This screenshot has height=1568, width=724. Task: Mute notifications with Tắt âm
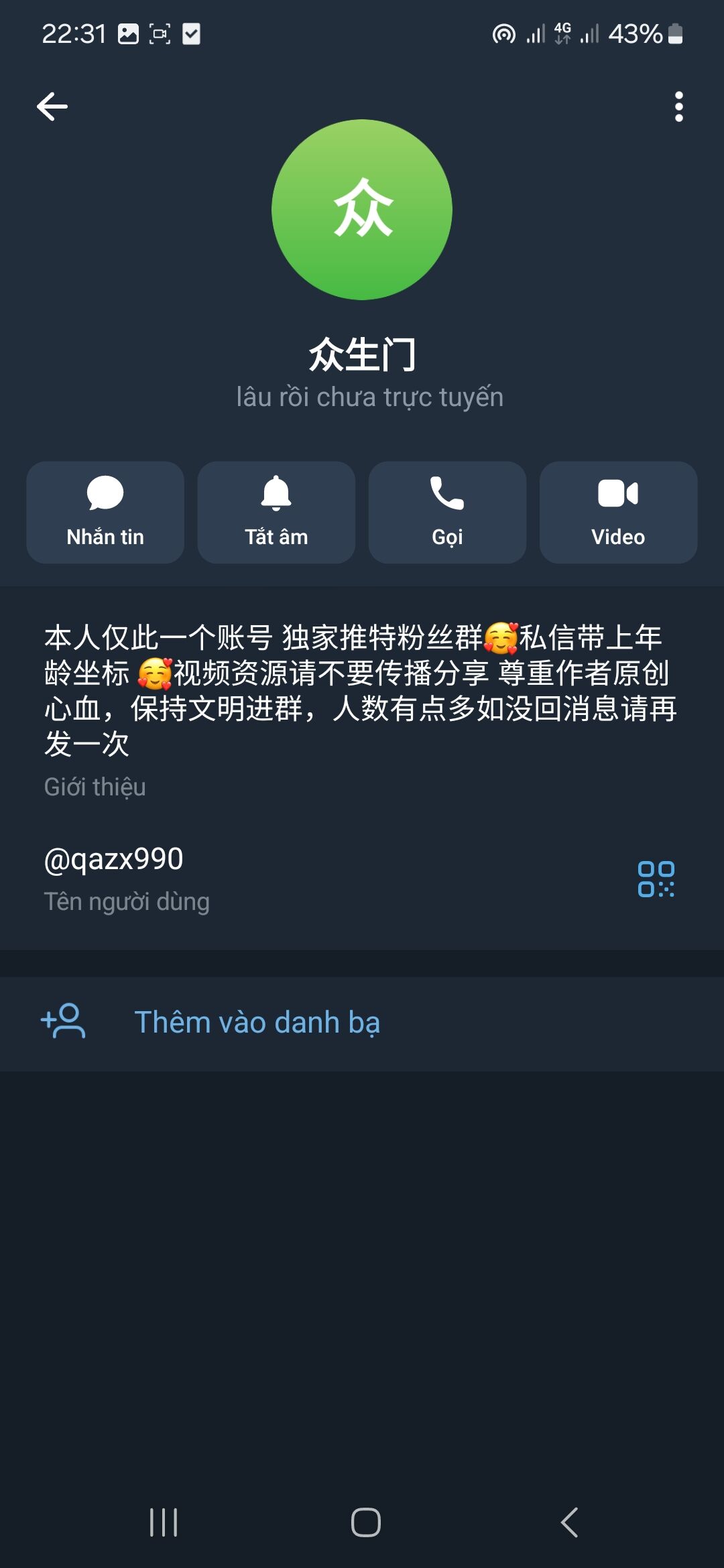[276, 512]
